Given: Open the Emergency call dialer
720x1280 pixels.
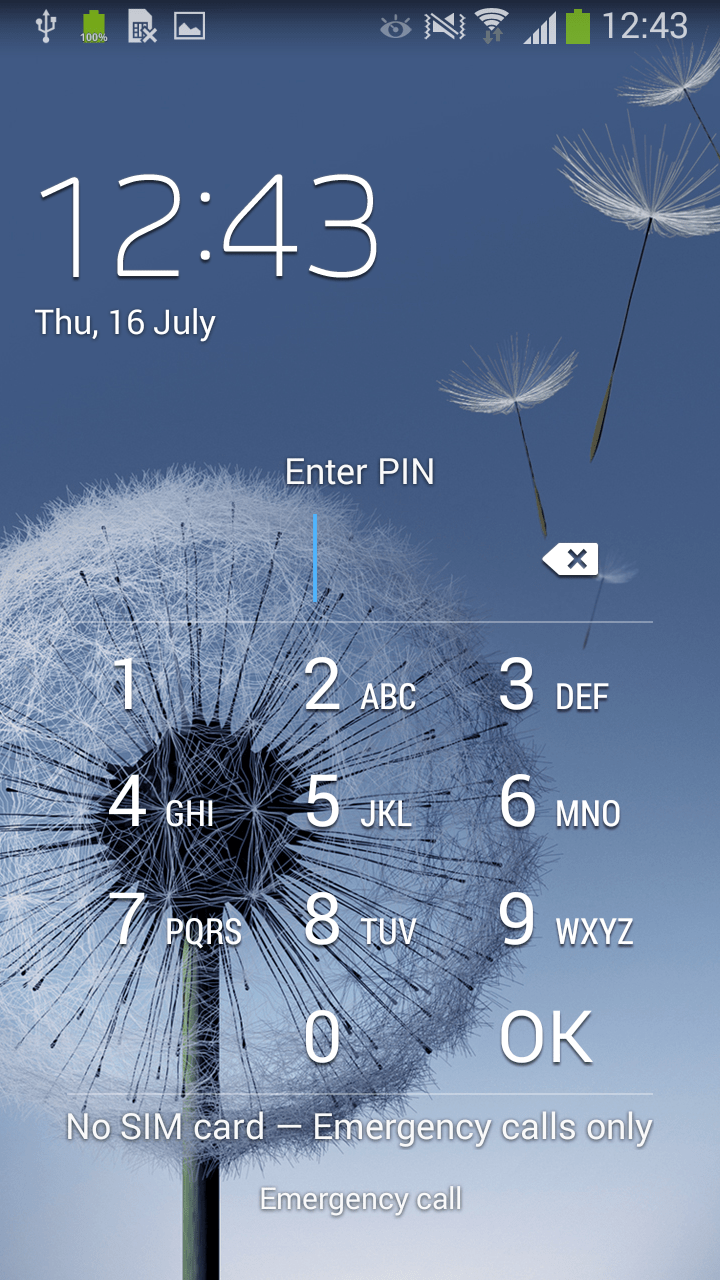Looking at the screenshot, I should 360,1198.
